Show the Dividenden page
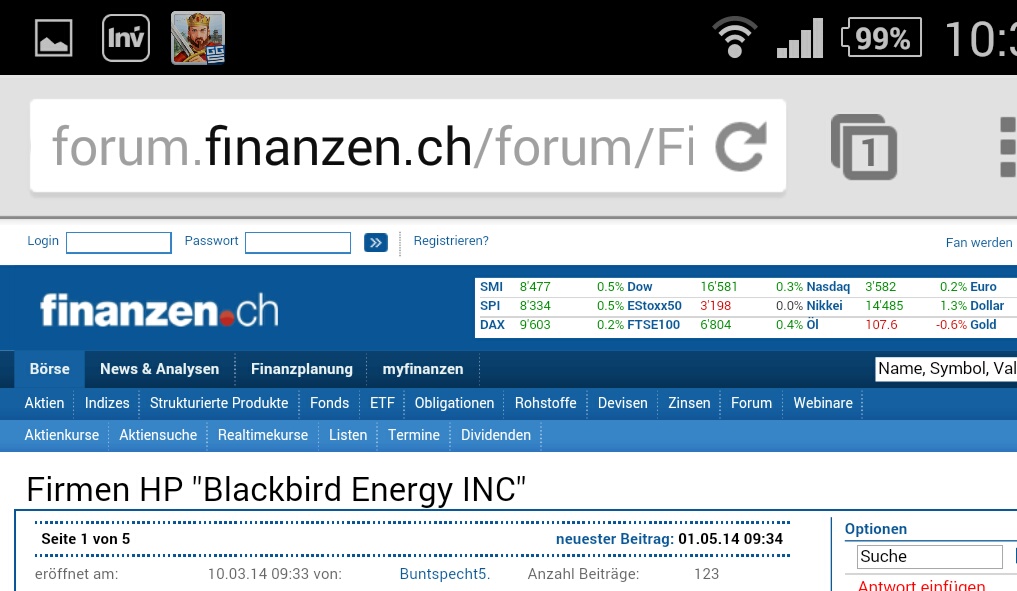 [496, 435]
